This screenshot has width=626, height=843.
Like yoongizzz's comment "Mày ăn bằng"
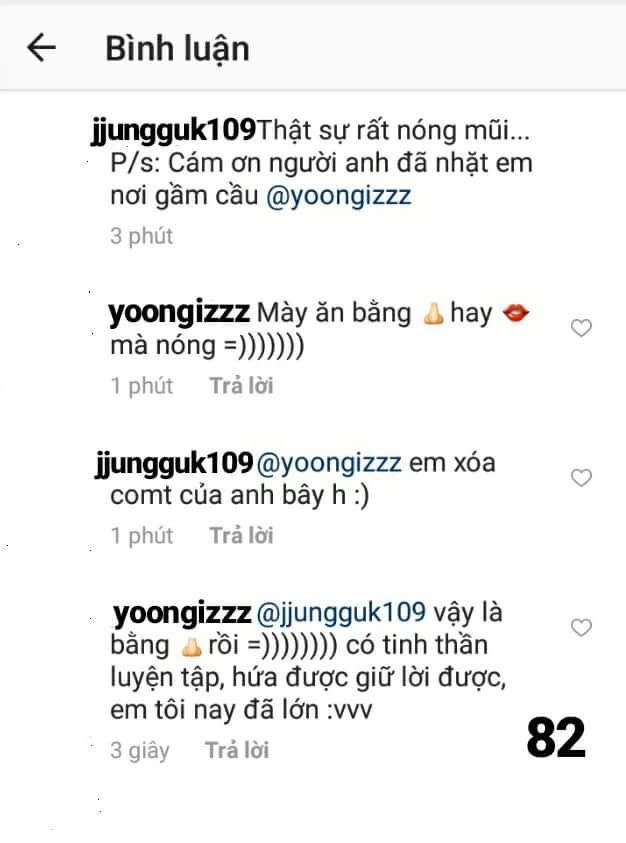coord(581,328)
